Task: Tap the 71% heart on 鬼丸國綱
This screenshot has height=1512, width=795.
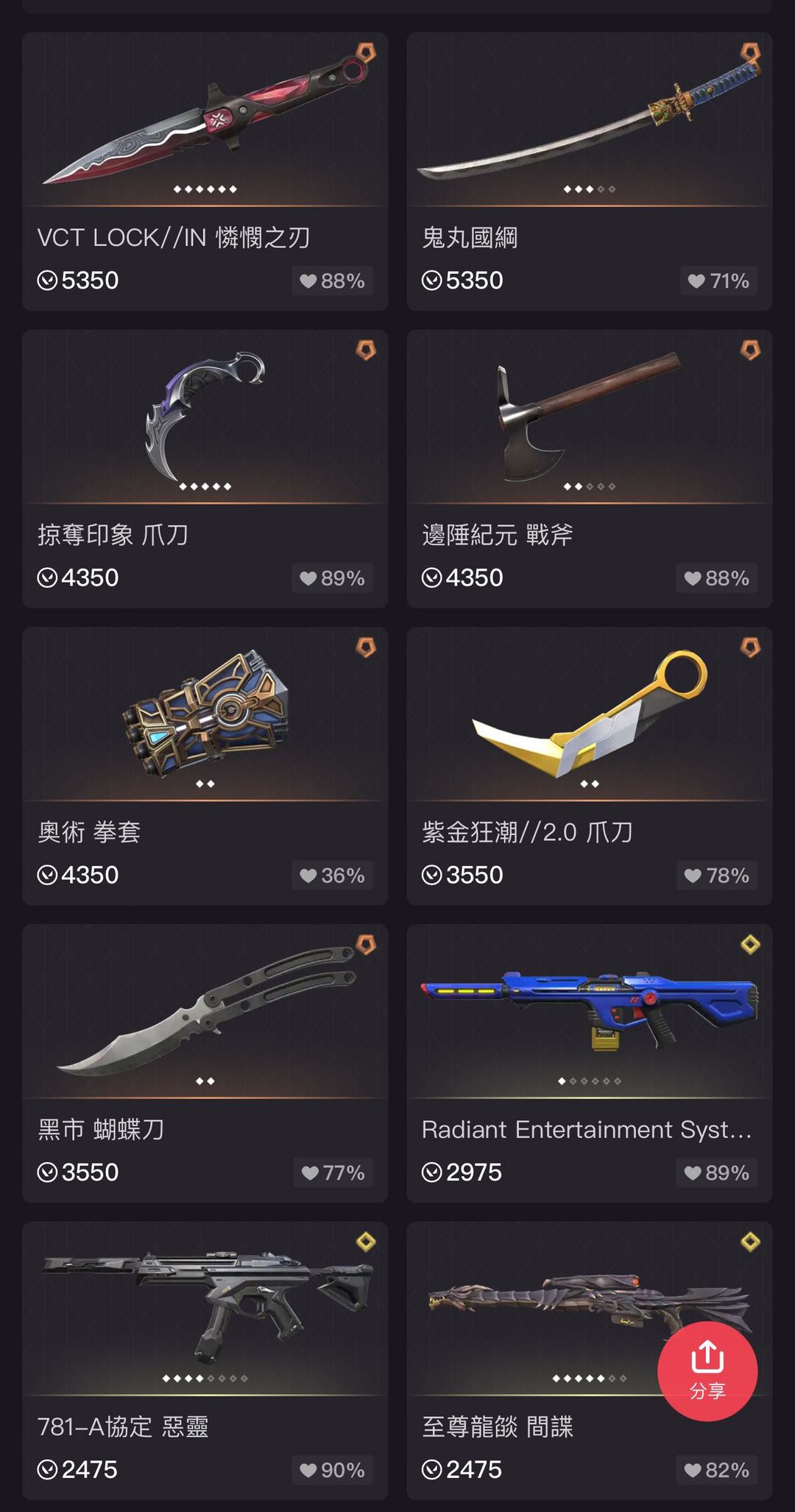Action: click(x=718, y=281)
